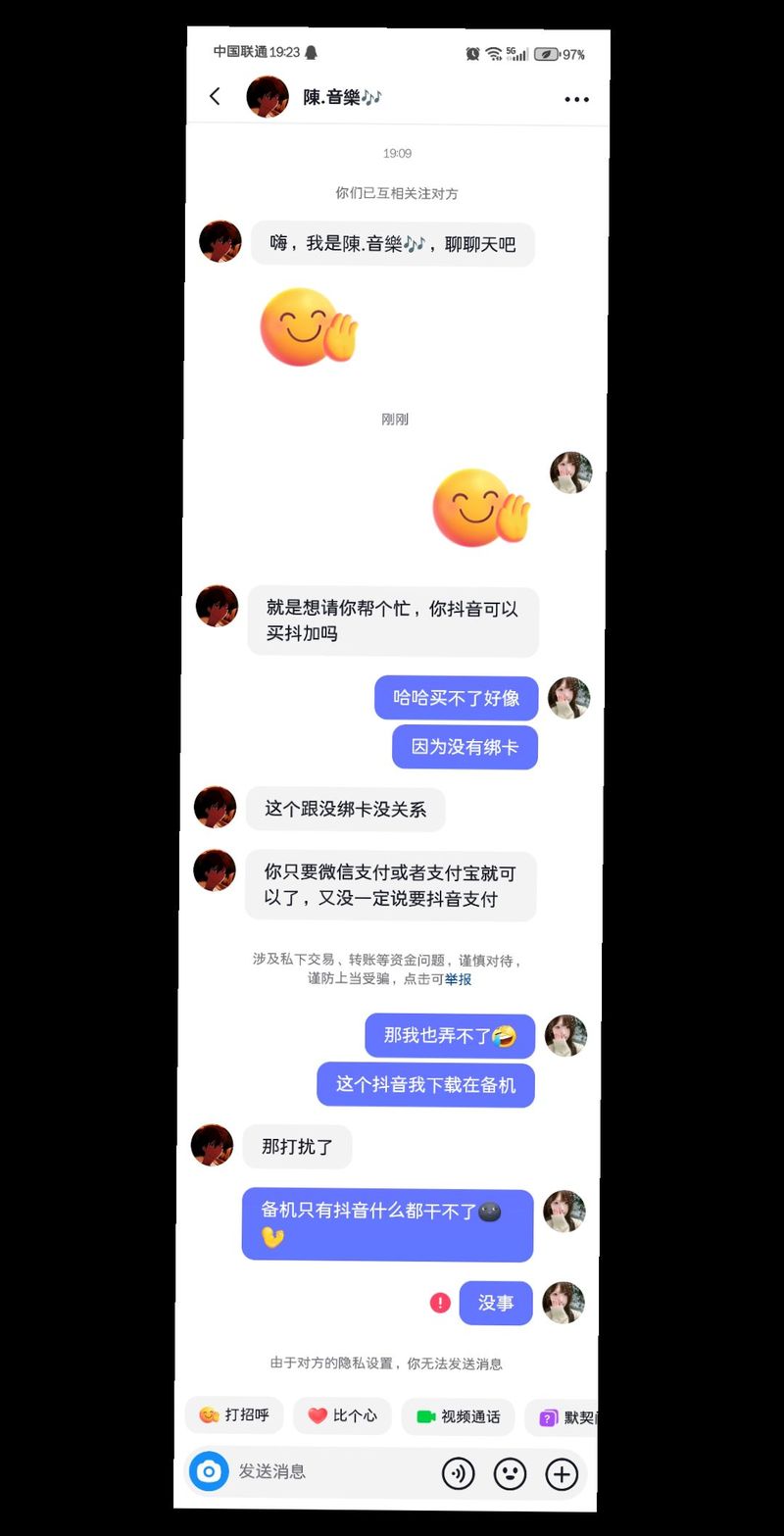Tap the 比个心 chip

click(x=342, y=1416)
